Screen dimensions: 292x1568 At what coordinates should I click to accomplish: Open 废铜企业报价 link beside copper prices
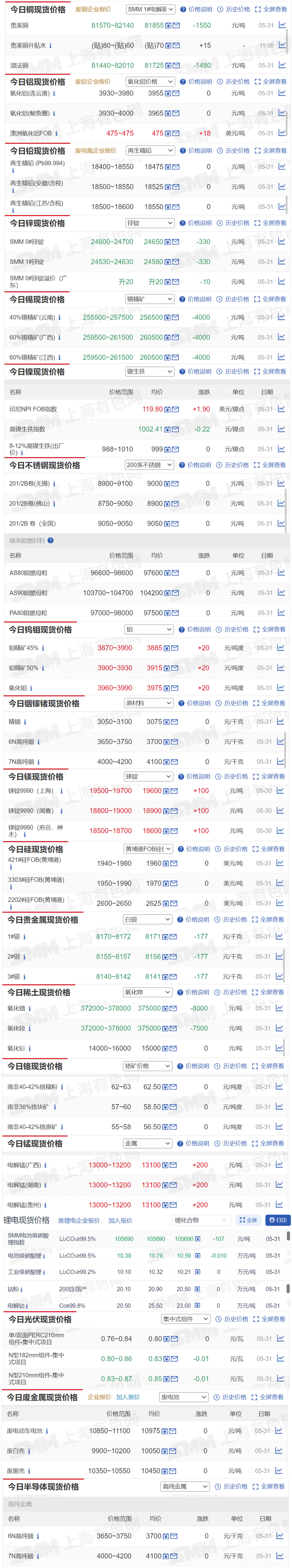coord(93,9)
